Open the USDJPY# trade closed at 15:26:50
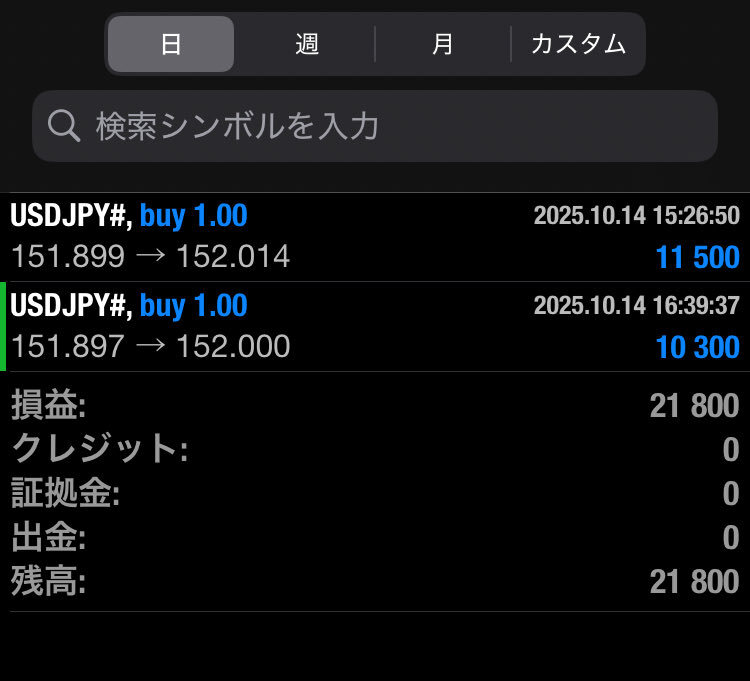The width and height of the screenshot is (750, 681). point(375,237)
